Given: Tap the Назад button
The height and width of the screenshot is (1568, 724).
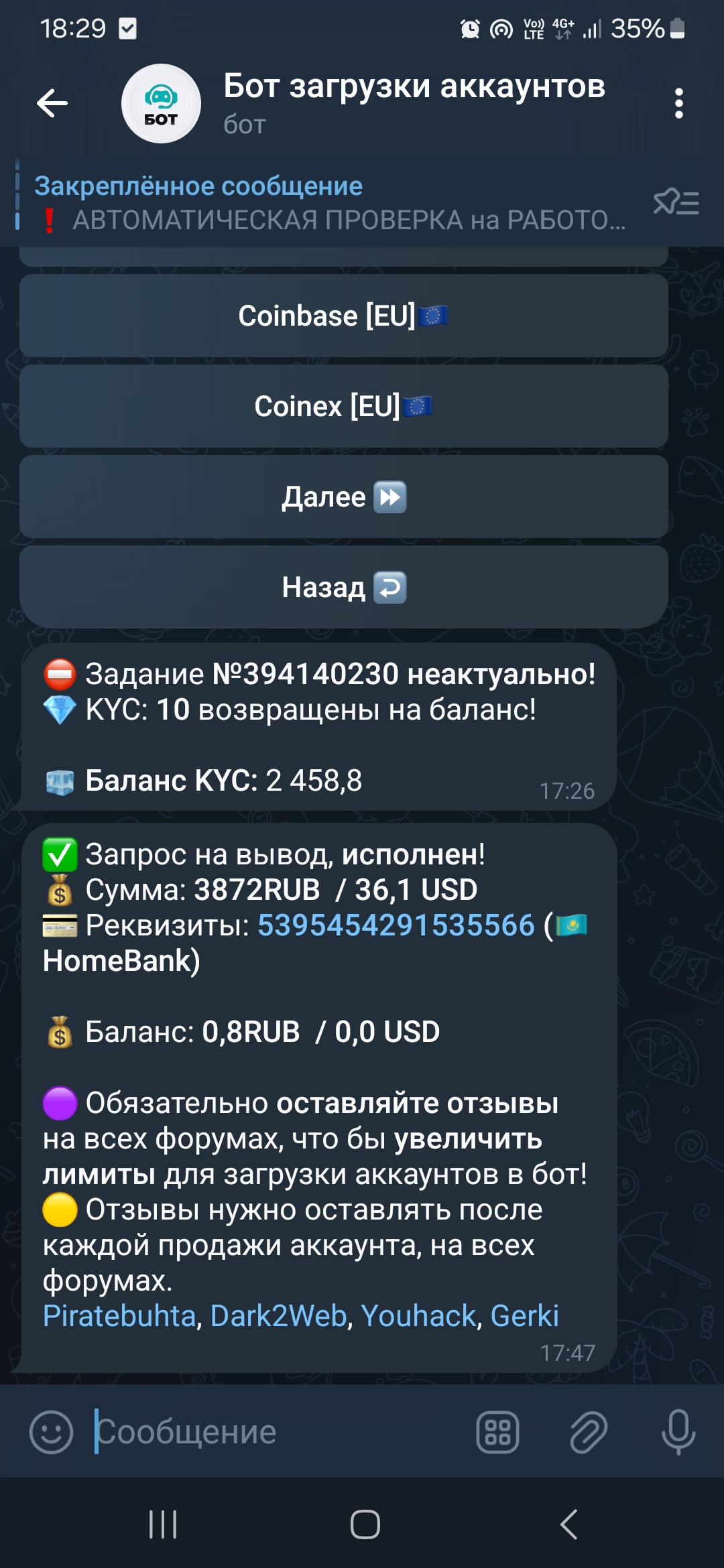Looking at the screenshot, I should [x=343, y=587].
